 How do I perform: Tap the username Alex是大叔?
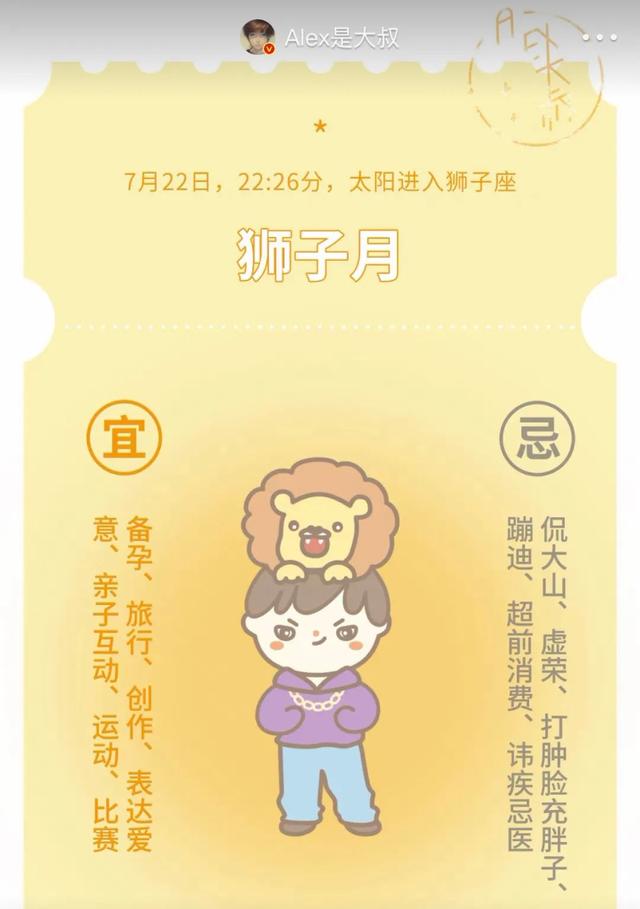pos(341,38)
